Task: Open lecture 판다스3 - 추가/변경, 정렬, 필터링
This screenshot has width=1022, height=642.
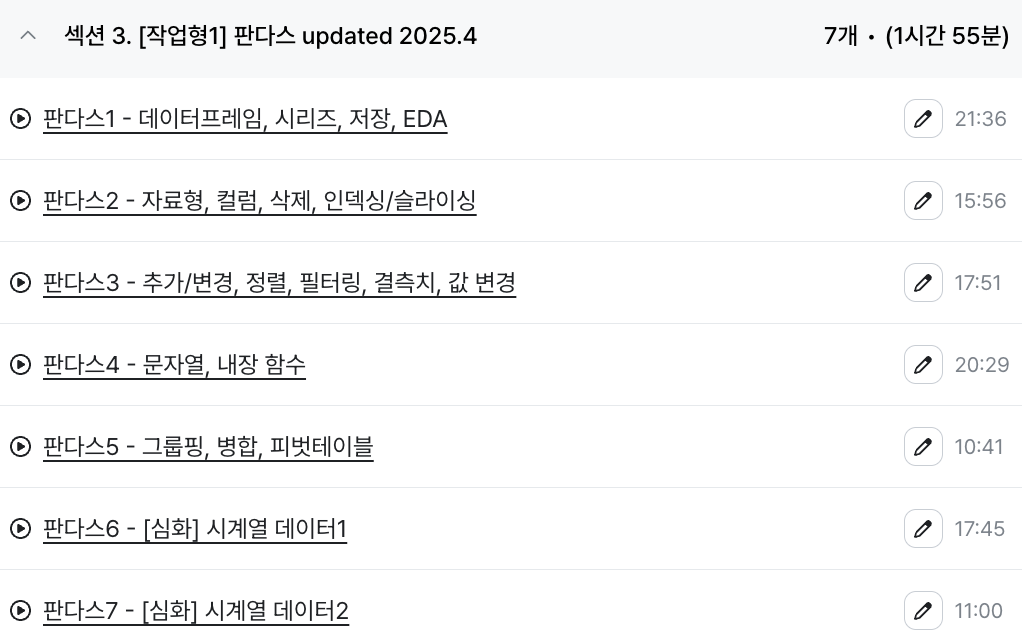Action: coord(279,283)
